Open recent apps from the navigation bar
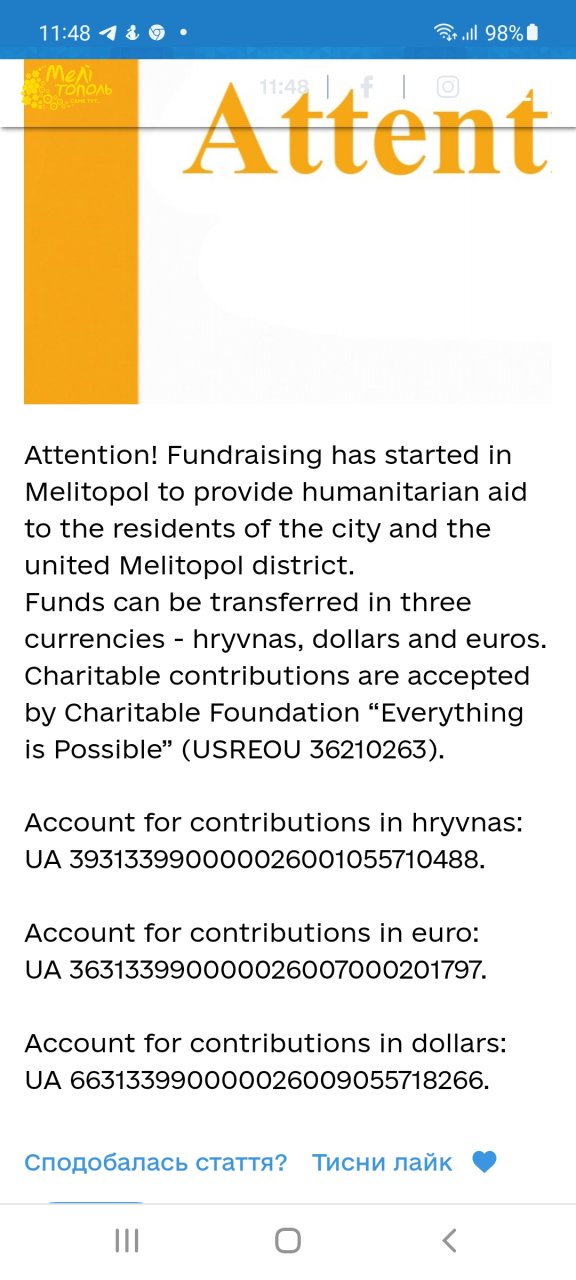This screenshot has height=1280, width=576. click(127, 1241)
